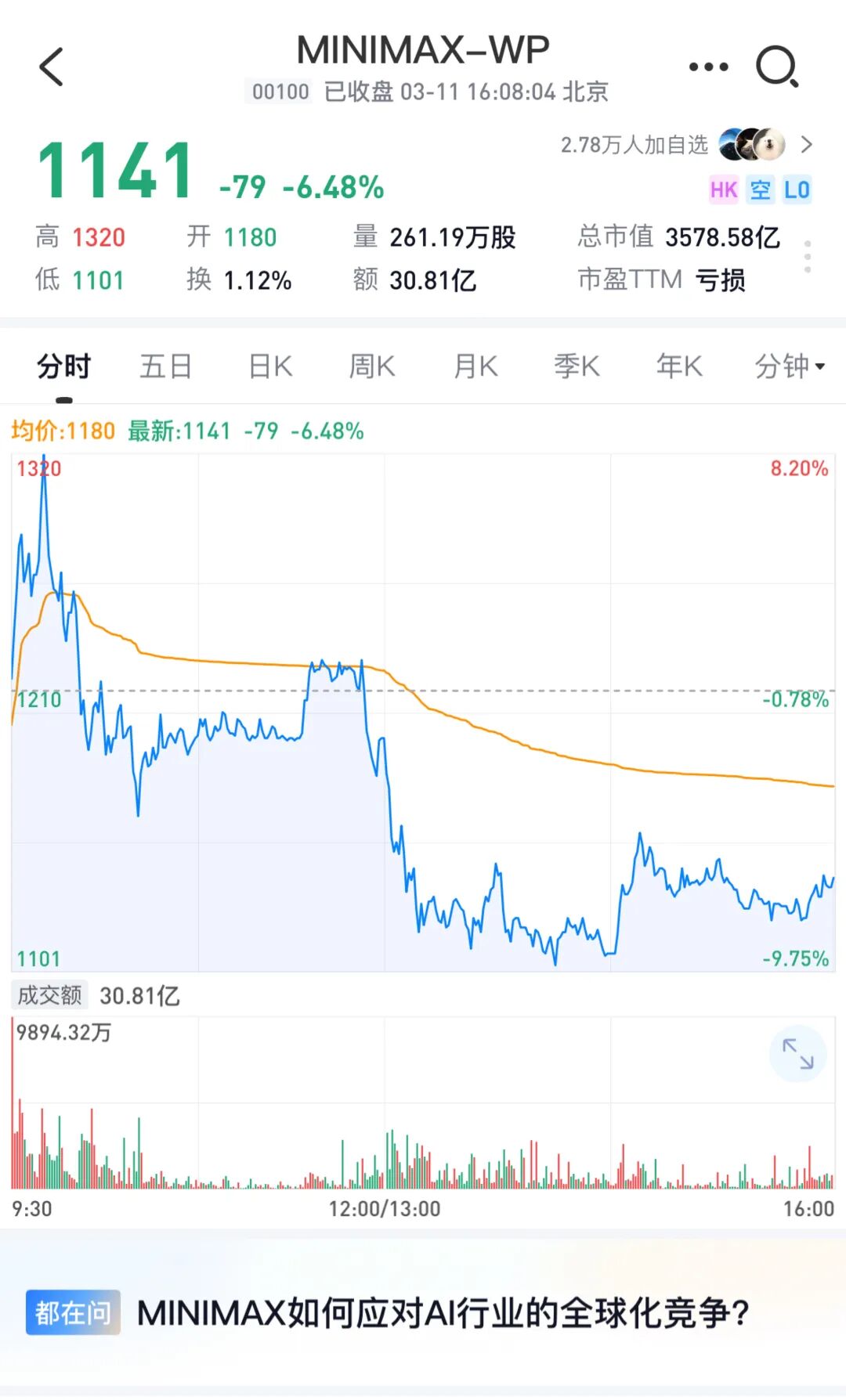This screenshot has width=846, height=1400.
Task: Open the three-dot overflow menu
Action: tap(708, 67)
